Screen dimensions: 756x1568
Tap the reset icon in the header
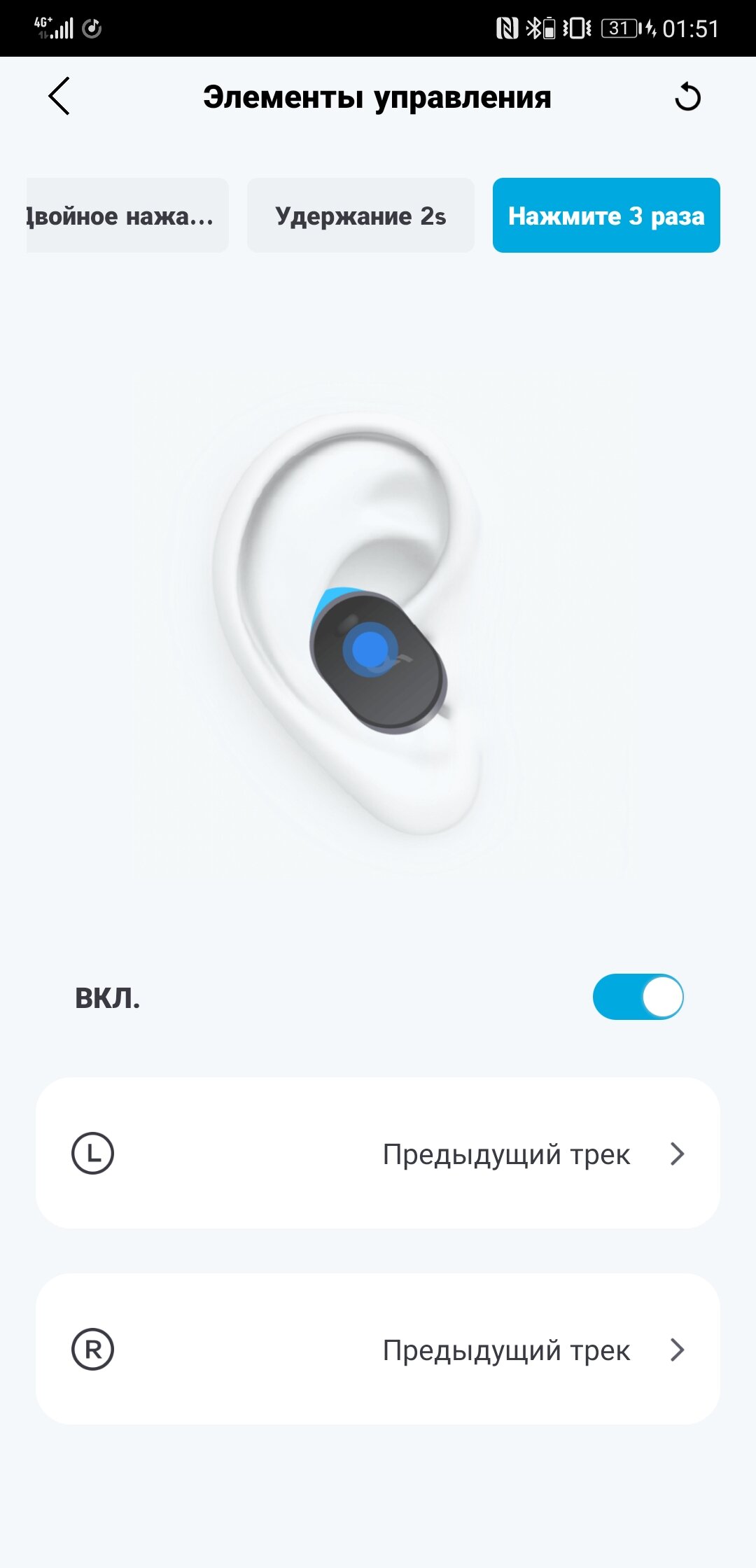tap(687, 97)
